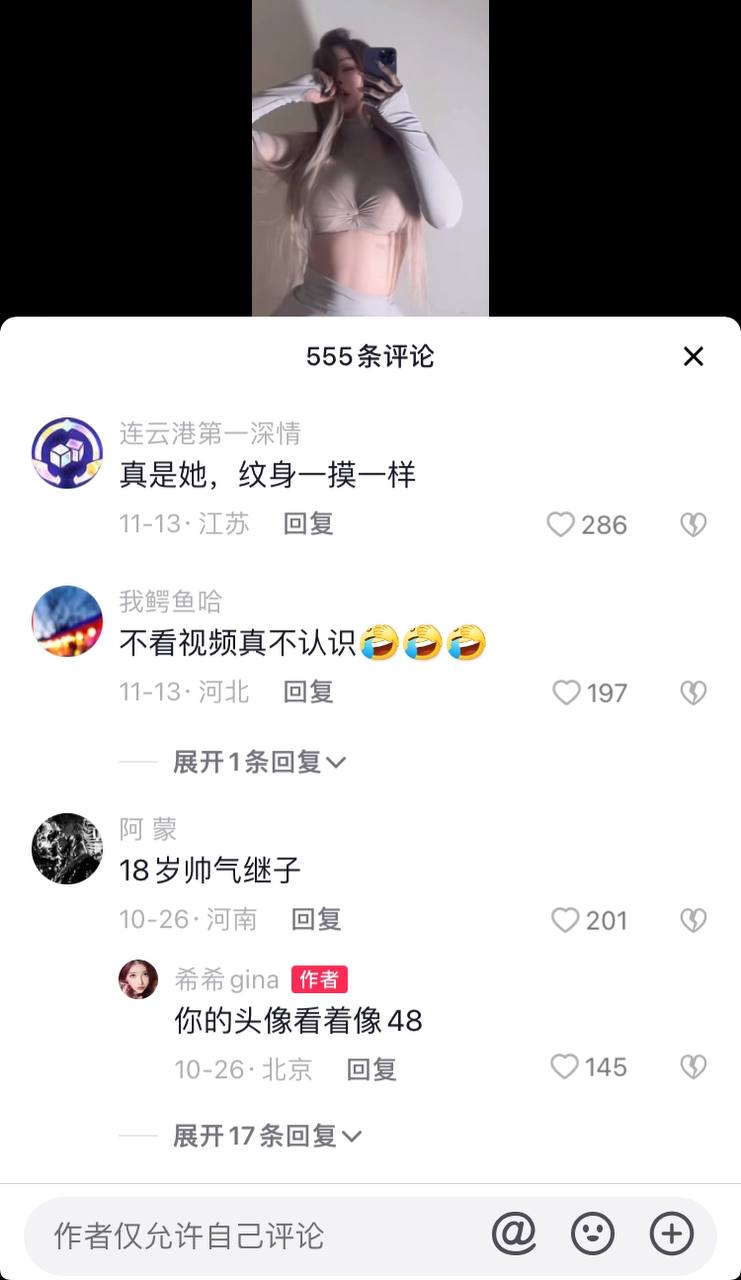Image resolution: width=741 pixels, height=1280 pixels.
Task: Dislike the comment by 连云港第一深情
Action: click(693, 524)
